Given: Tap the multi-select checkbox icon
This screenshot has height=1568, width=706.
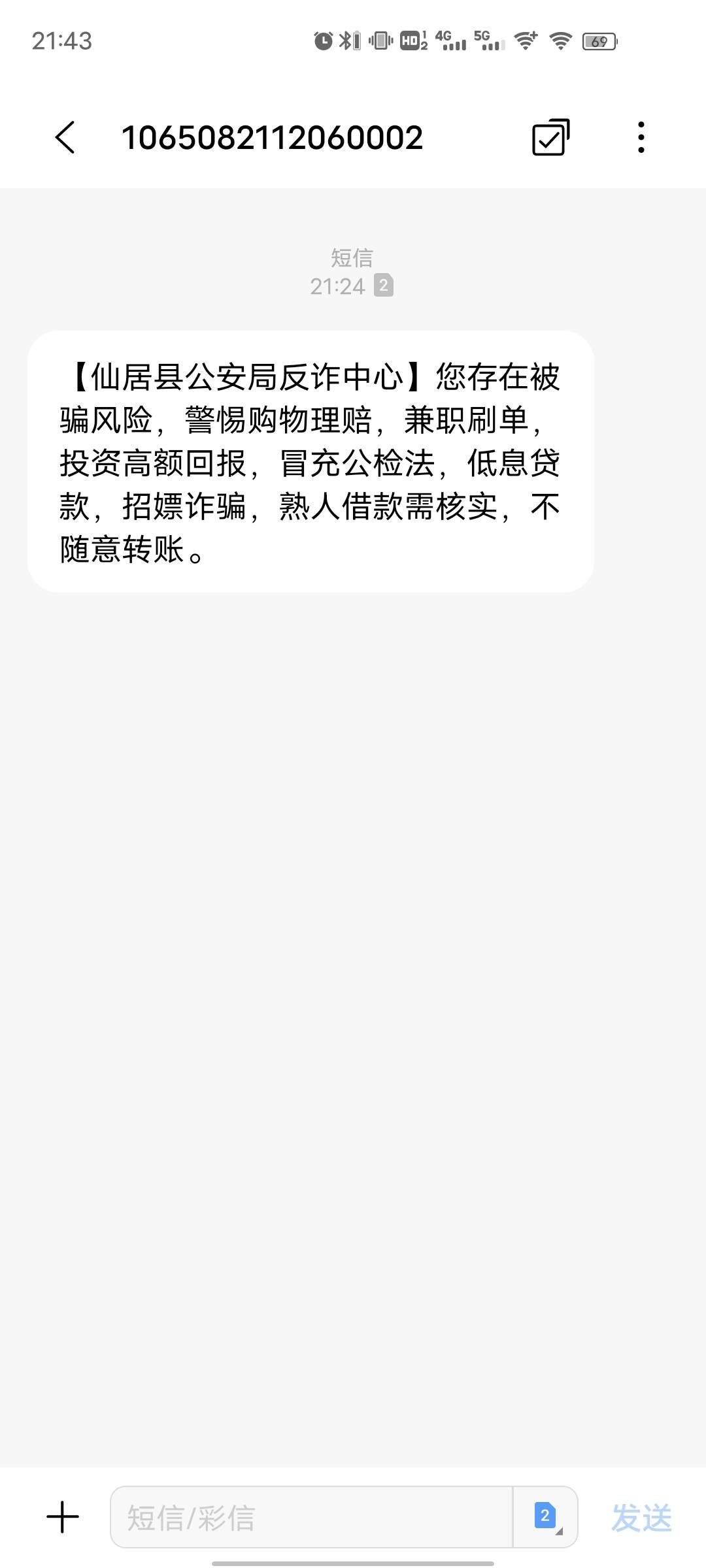Looking at the screenshot, I should click(550, 138).
